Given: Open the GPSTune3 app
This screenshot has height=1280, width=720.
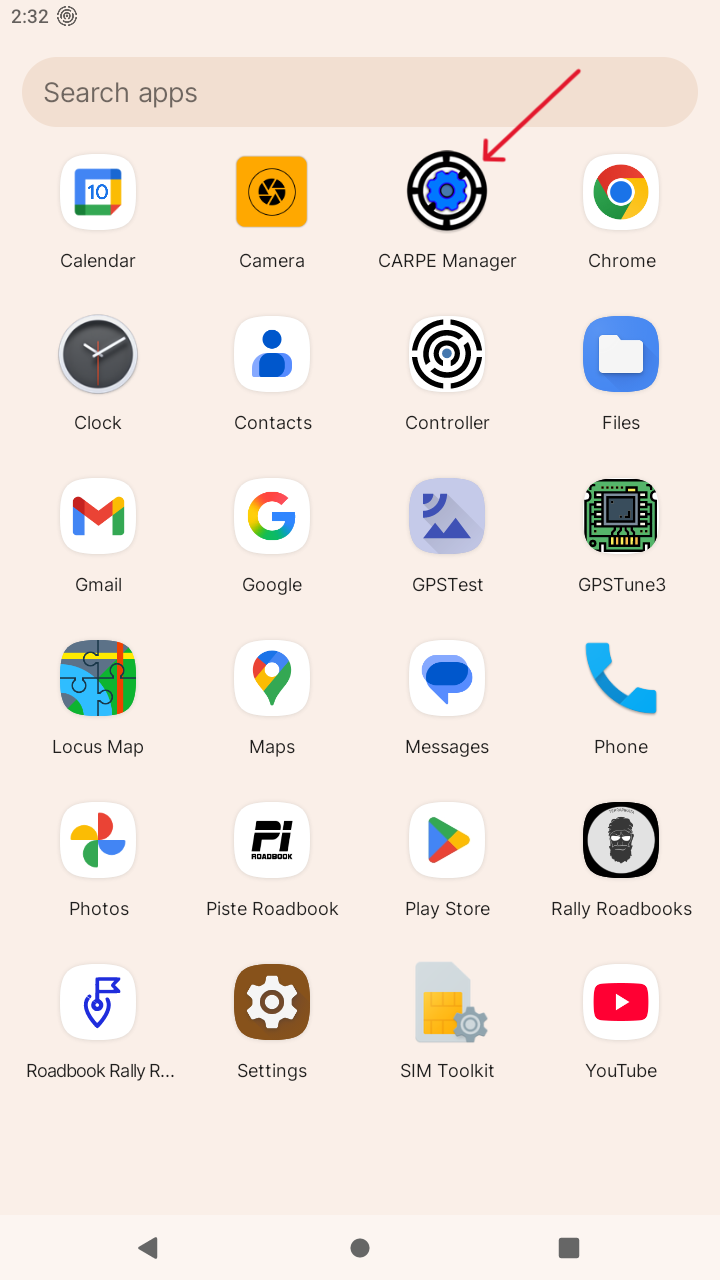Looking at the screenshot, I should click(621, 516).
